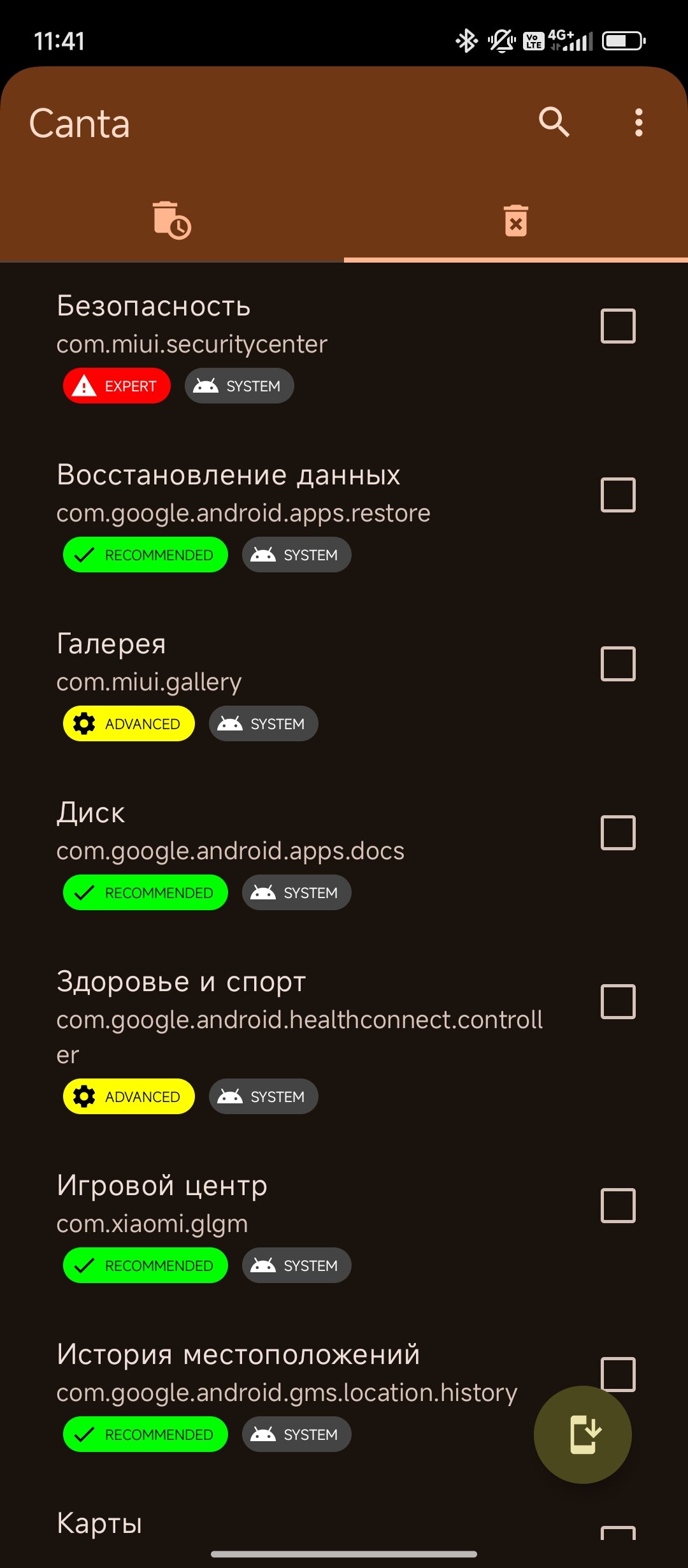The height and width of the screenshot is (1568, 688).
Task: Open the com.google.android.apps.docs row
Action: (344, 853)
